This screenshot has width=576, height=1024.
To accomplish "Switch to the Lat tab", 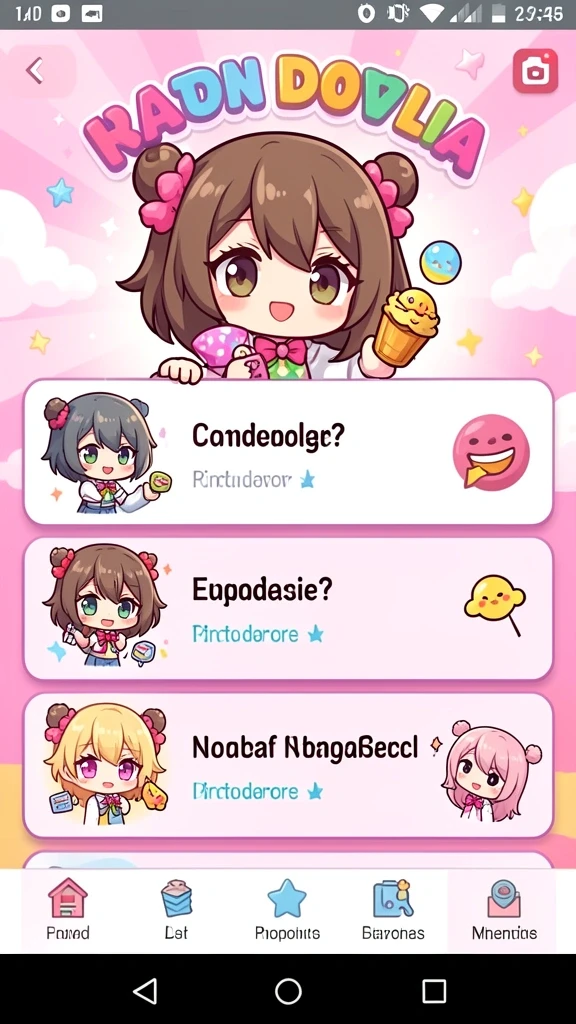I will click(x=176, y=910).
